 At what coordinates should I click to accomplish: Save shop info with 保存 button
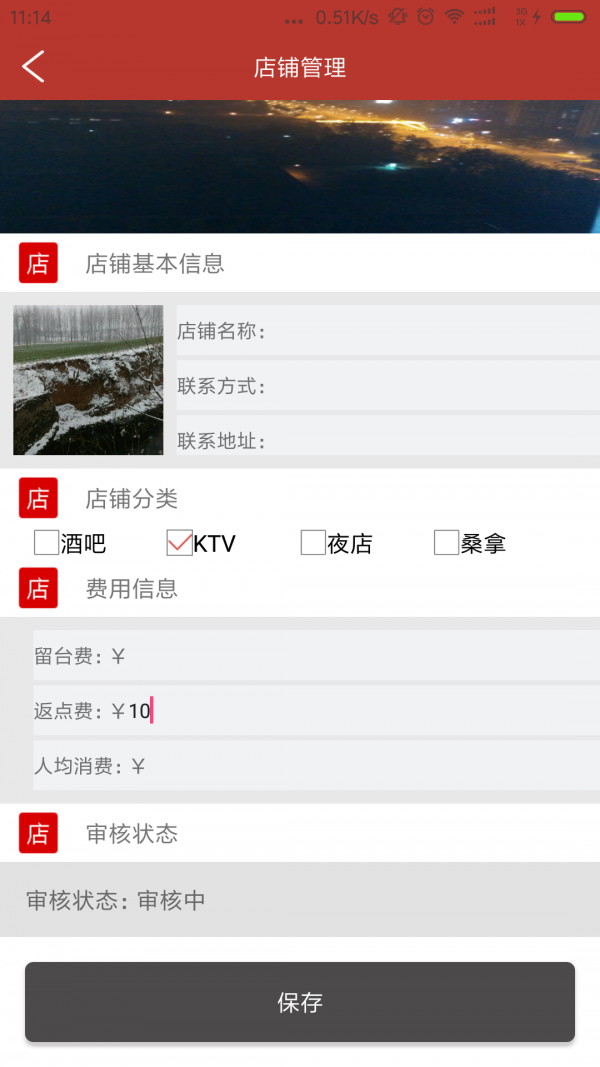point(300,1002)
